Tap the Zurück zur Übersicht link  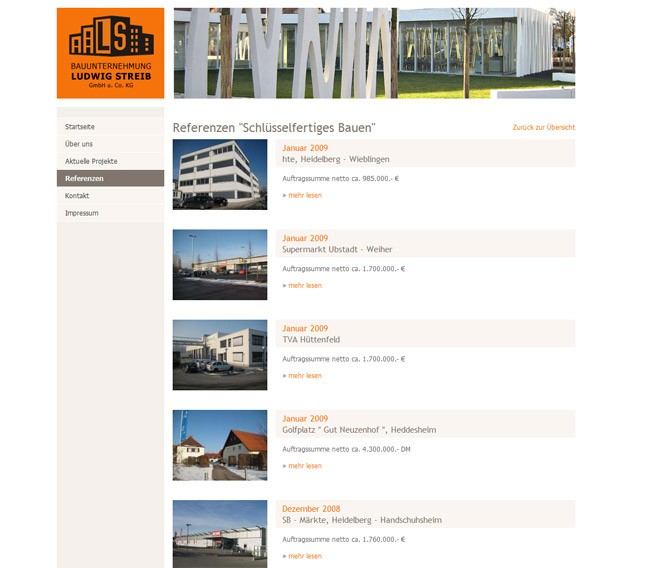(x=543, y=128)
